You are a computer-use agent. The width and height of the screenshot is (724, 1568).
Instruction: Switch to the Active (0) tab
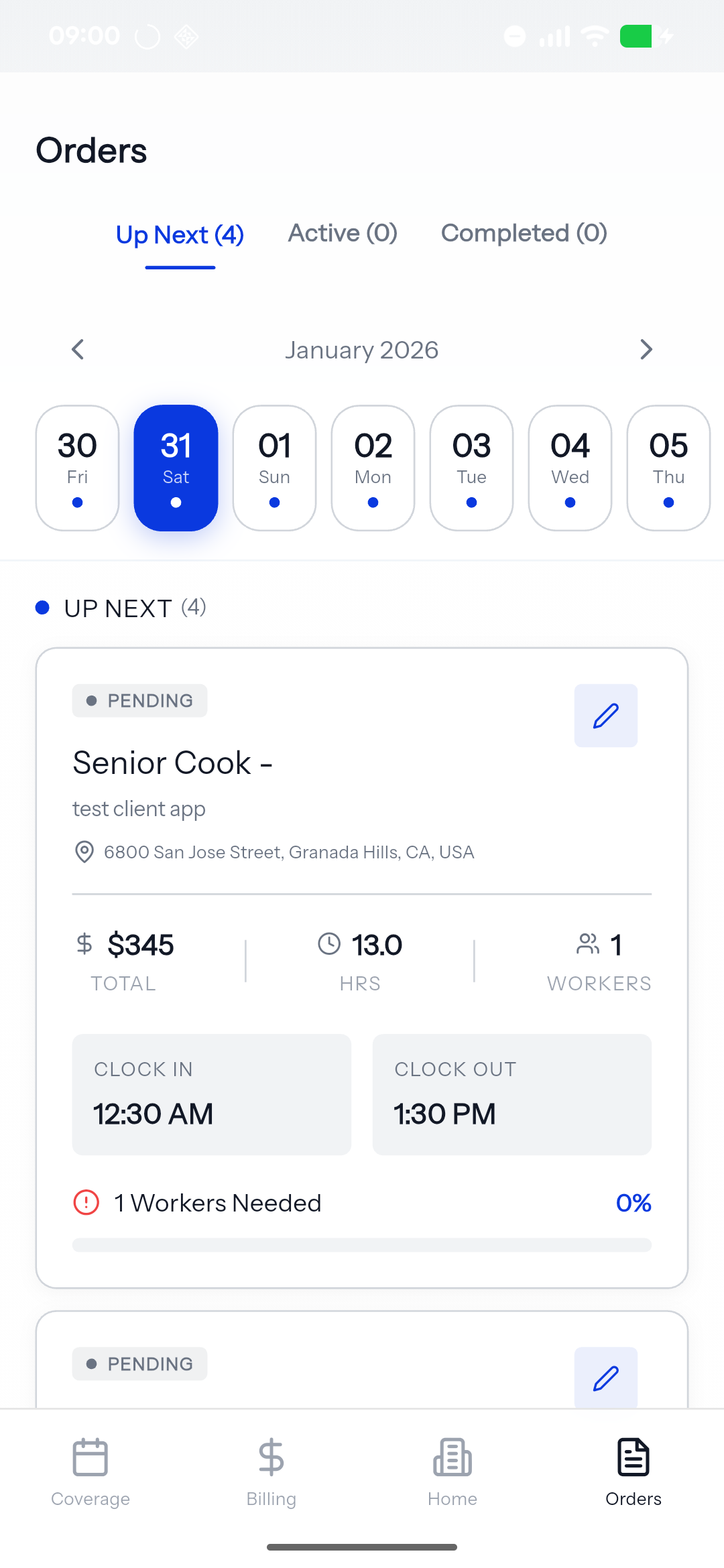tap(343, 233)
